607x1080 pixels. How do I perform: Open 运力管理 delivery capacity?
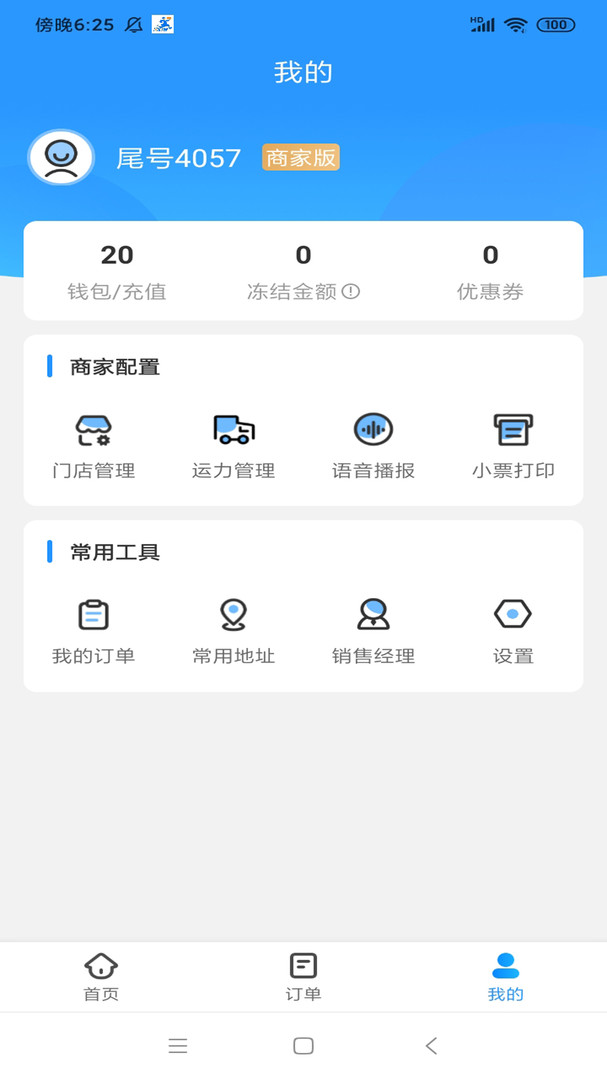tap(234, 446)
